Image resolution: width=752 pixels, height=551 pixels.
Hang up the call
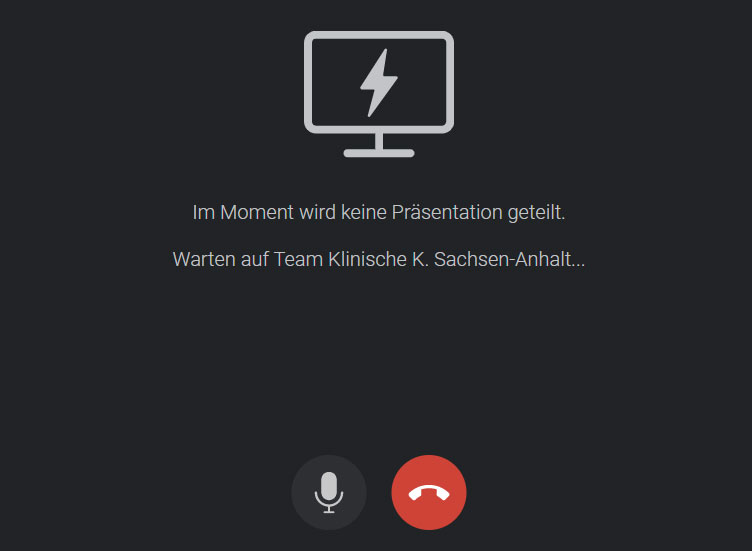point(429,492)
